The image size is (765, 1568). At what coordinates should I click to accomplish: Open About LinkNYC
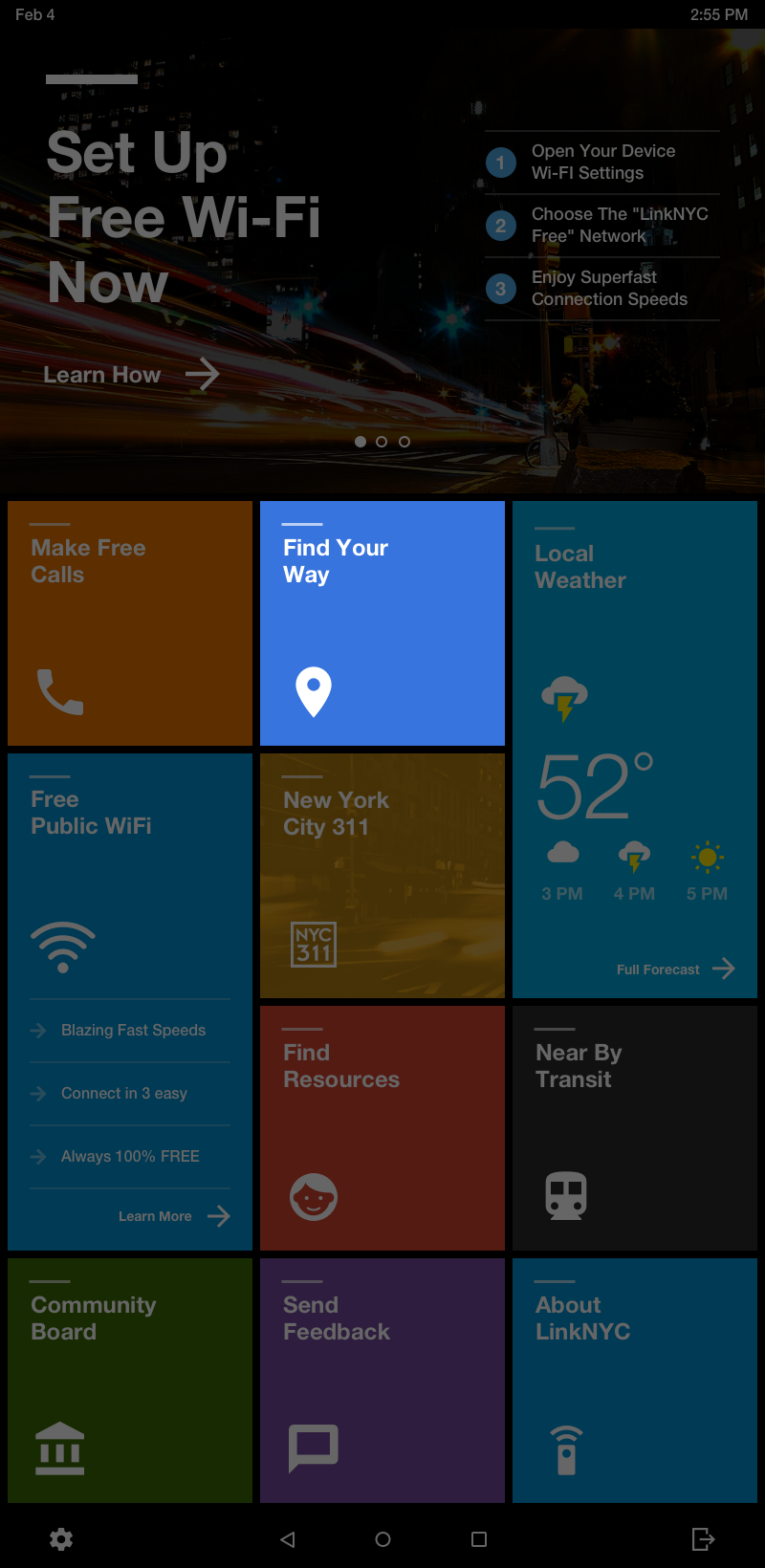(x=635, y=1381)
